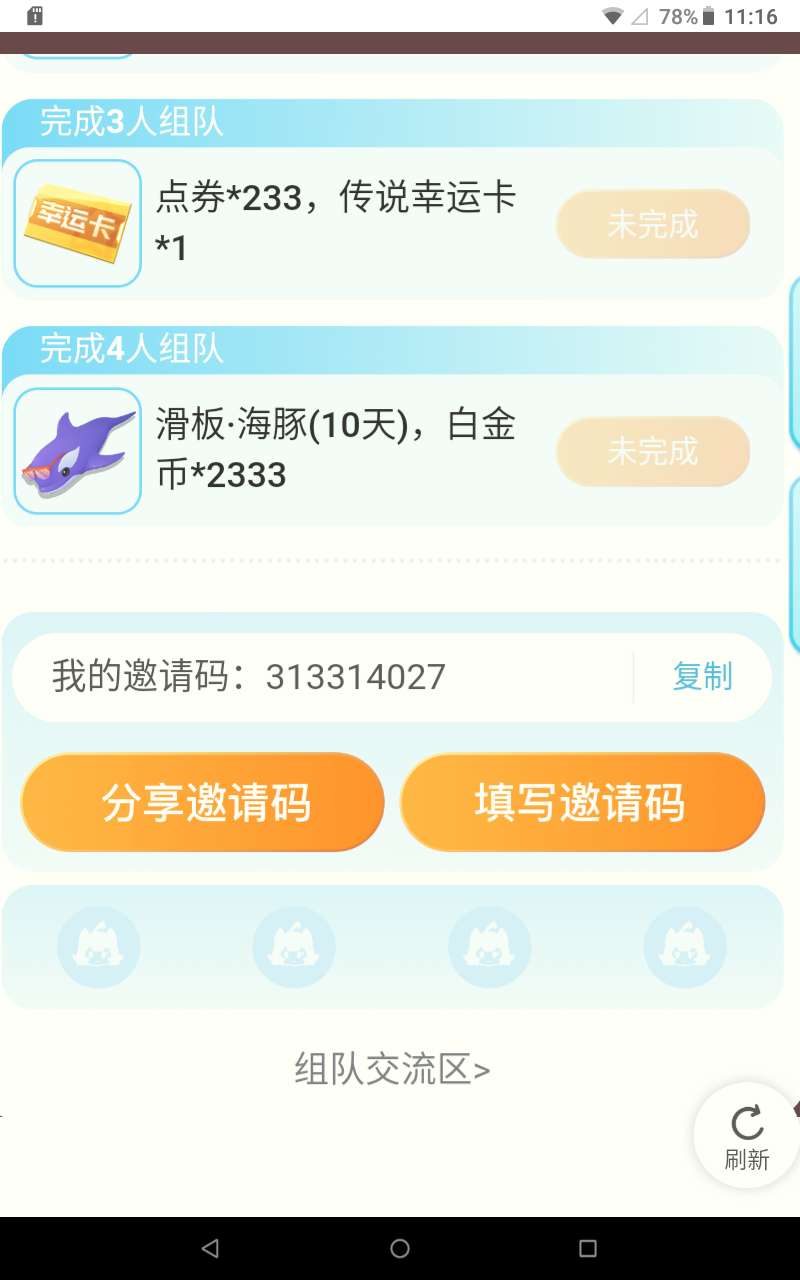Tap the 分享邀请码 button
Image resolution: width=800 pixels, height=1280 pixels.
(x=203, y=802)
